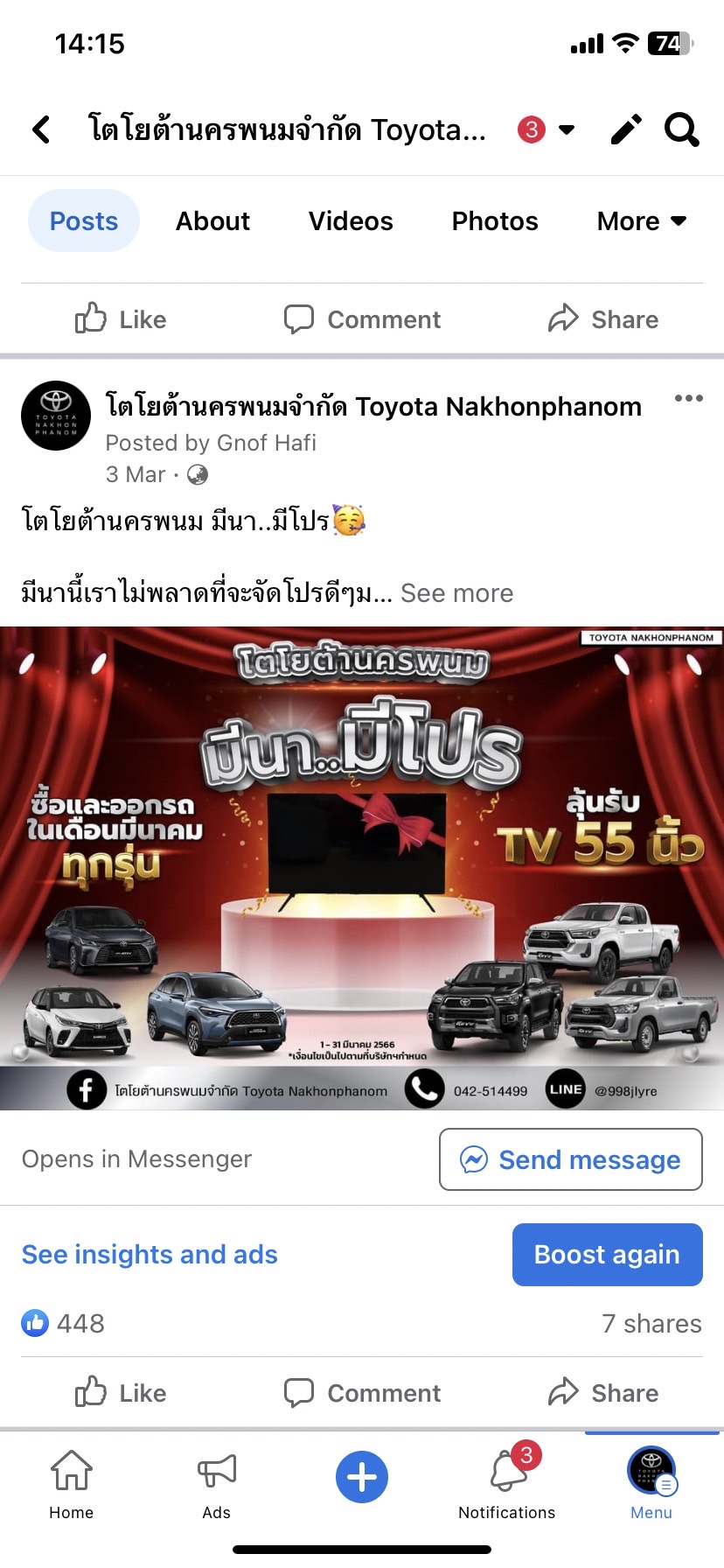
Task: Open the post's three-dot options menu
Action: (688, 398)
